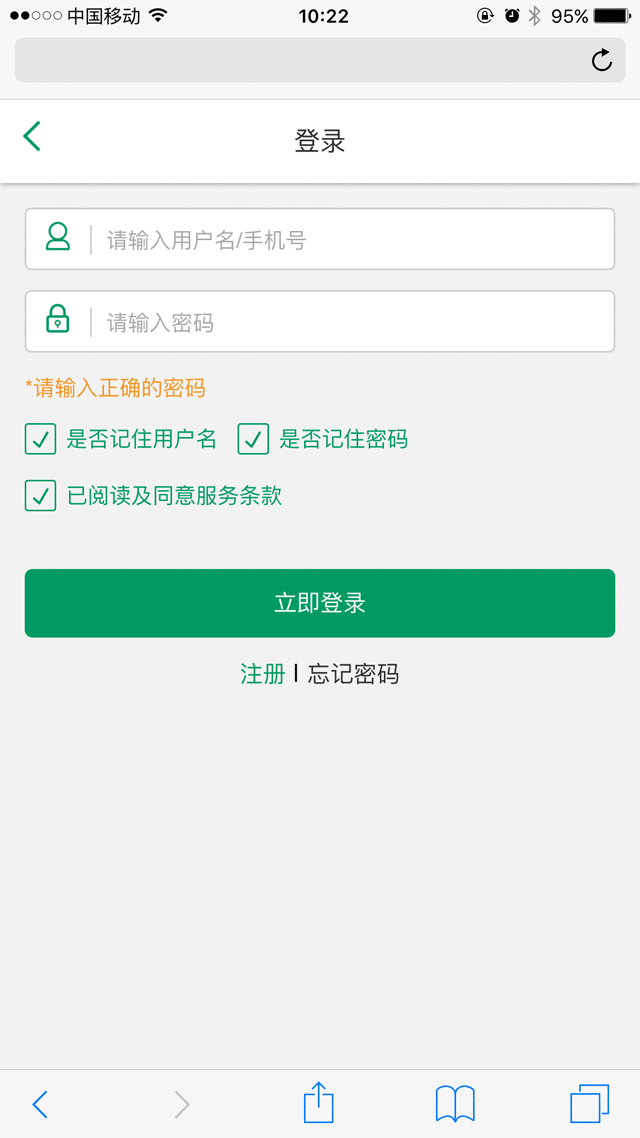Reload the page in the address bar

601,61
